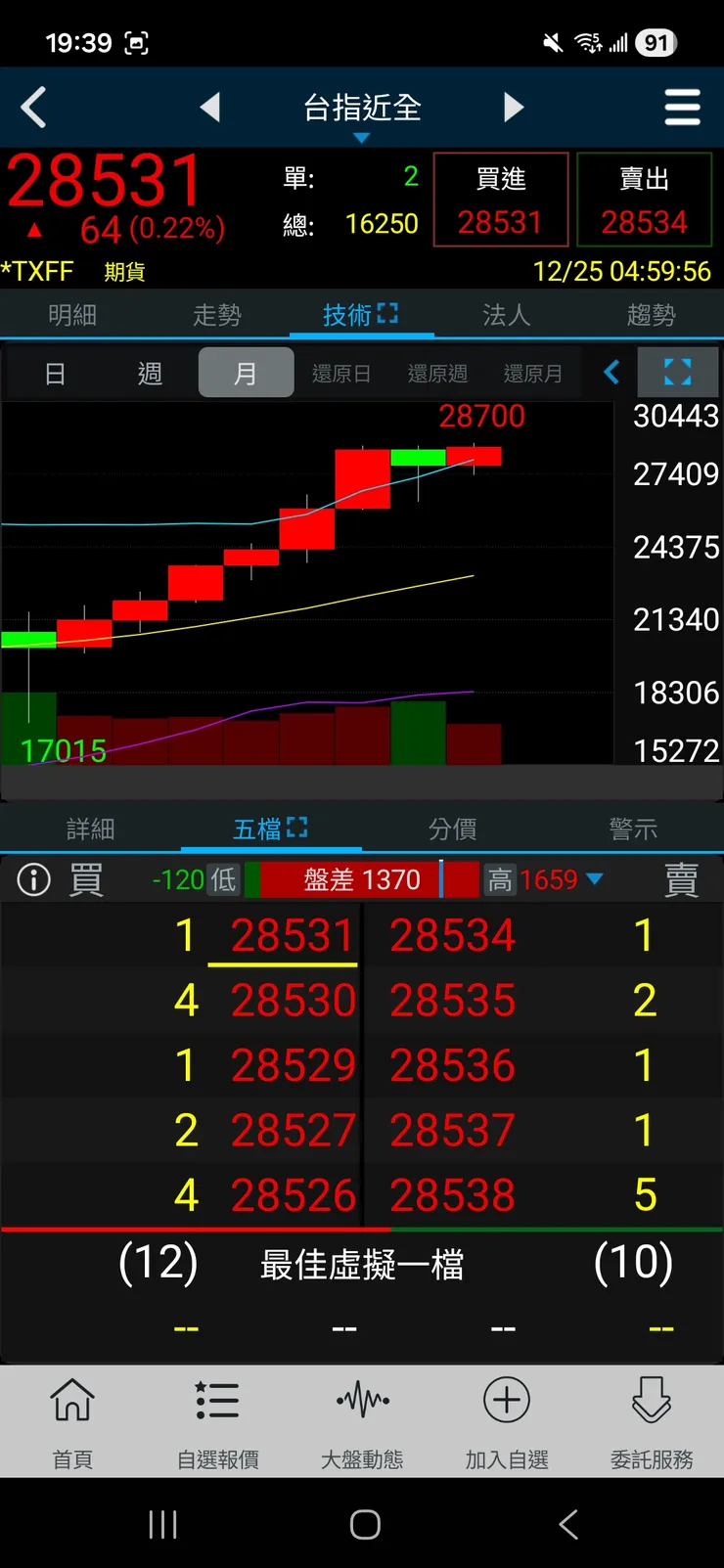Open 委託服務 in the bottom navigation

click(651, 1422)
